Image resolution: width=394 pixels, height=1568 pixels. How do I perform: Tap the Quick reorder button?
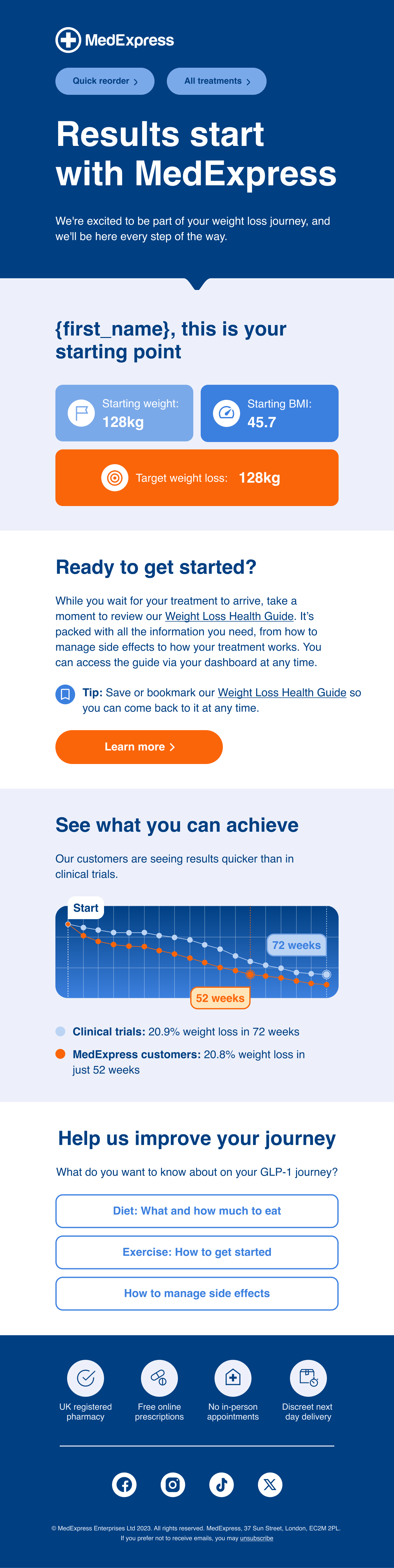(105, 82)
